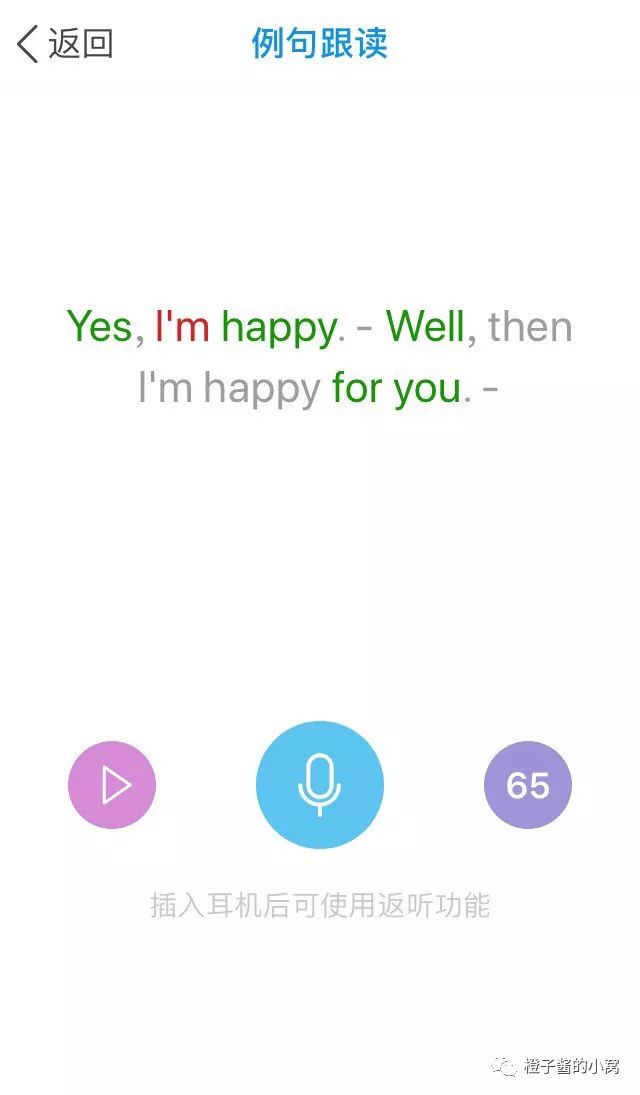640x1095 pixels.
Task: Play the example sentence audio
Action: coord(112,785)
